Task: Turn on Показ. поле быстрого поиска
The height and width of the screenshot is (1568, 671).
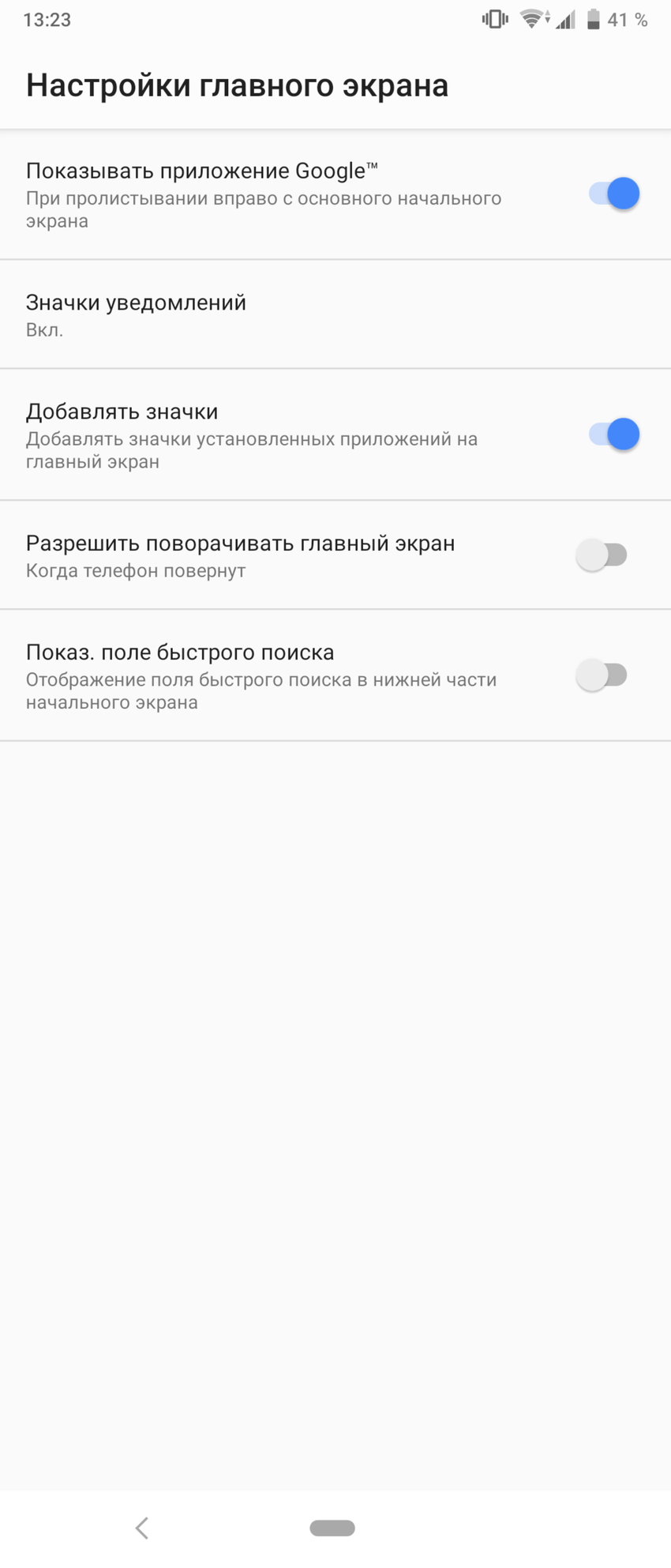Action: tap(602, 676)
